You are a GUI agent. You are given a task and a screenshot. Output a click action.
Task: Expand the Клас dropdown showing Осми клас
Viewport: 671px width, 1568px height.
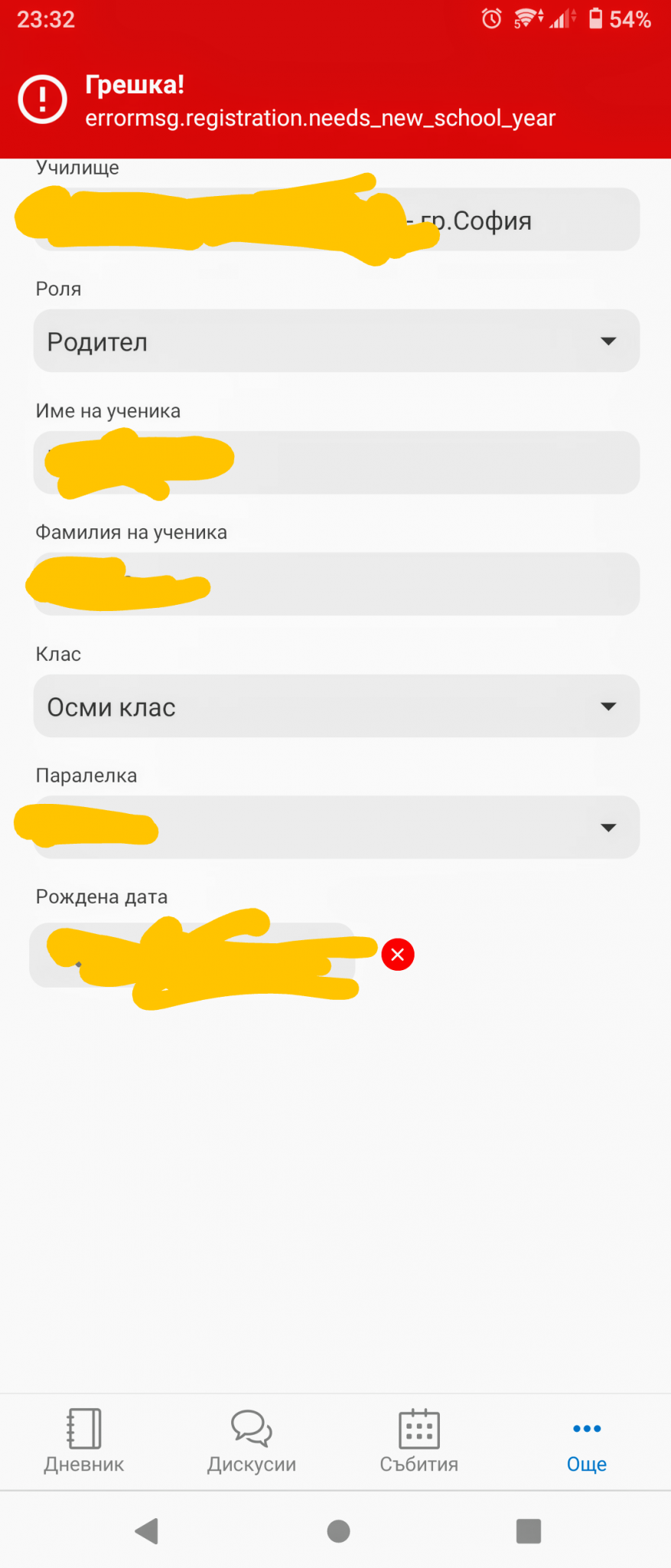pyautogui.click(x=336, y=707)
